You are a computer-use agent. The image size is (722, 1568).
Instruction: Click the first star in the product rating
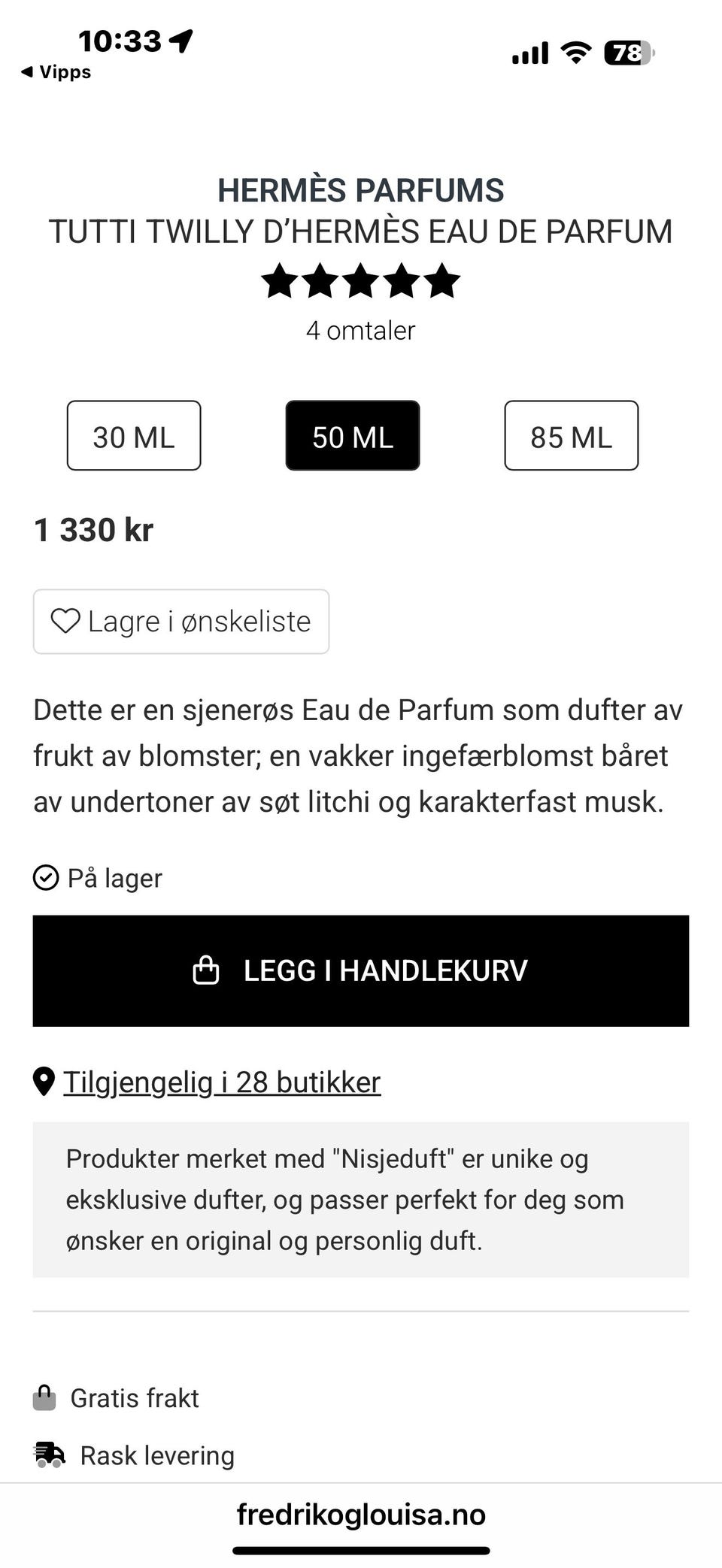tap(278, 282)
